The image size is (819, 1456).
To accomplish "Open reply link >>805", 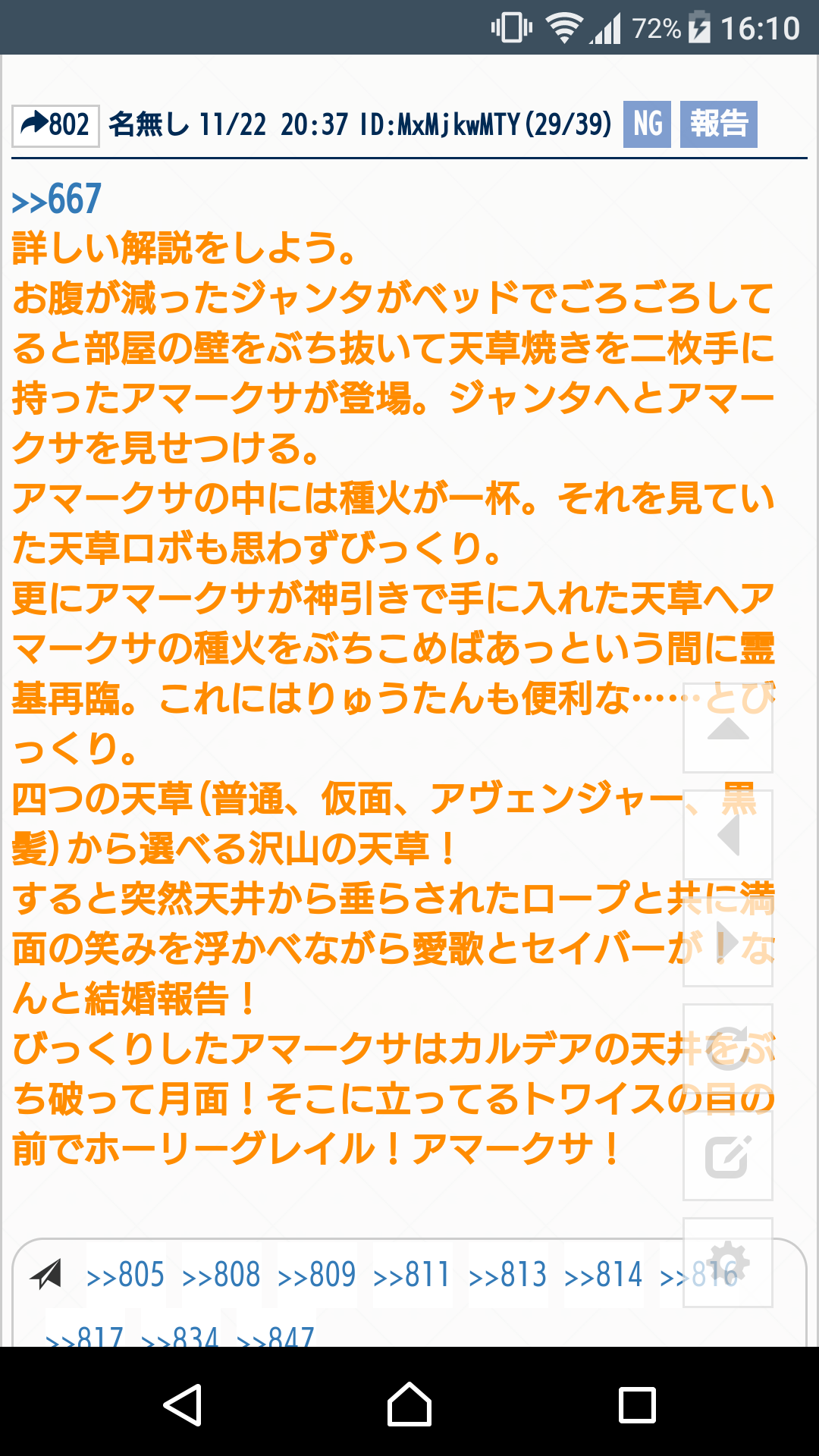I will coord(125,1275).
